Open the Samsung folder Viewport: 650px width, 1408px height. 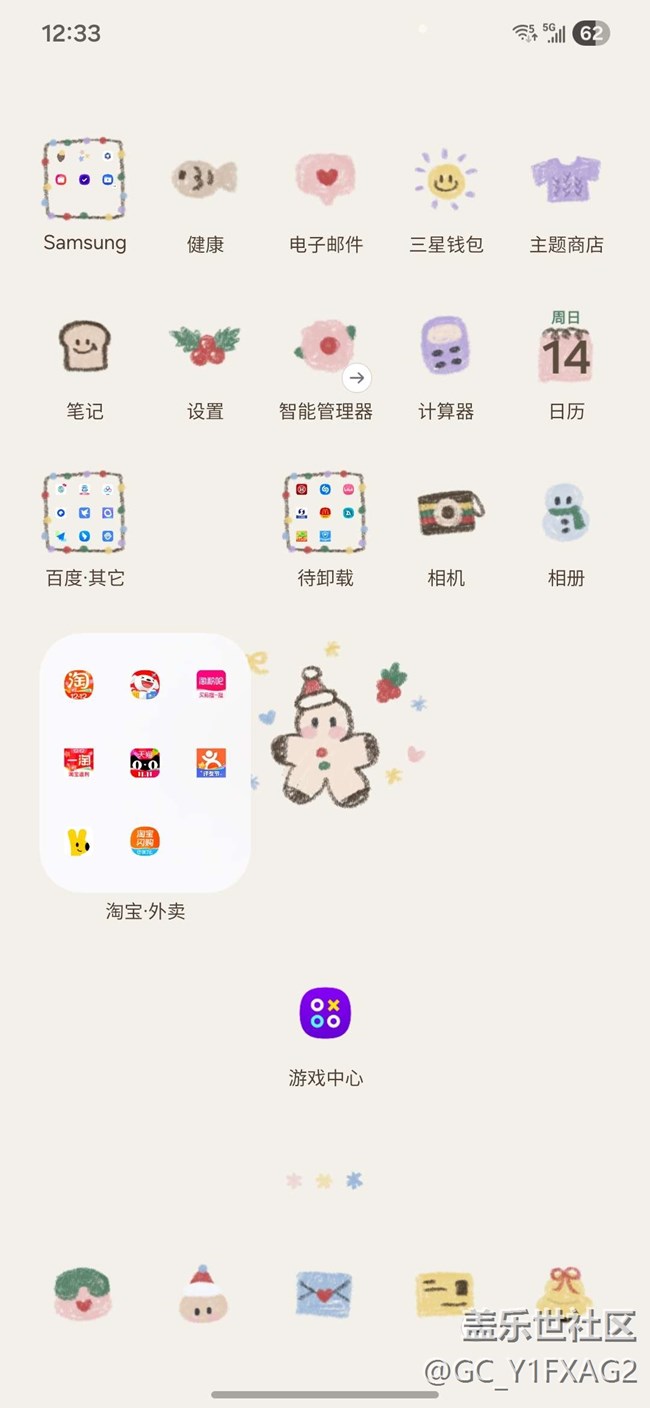point(84,180)
